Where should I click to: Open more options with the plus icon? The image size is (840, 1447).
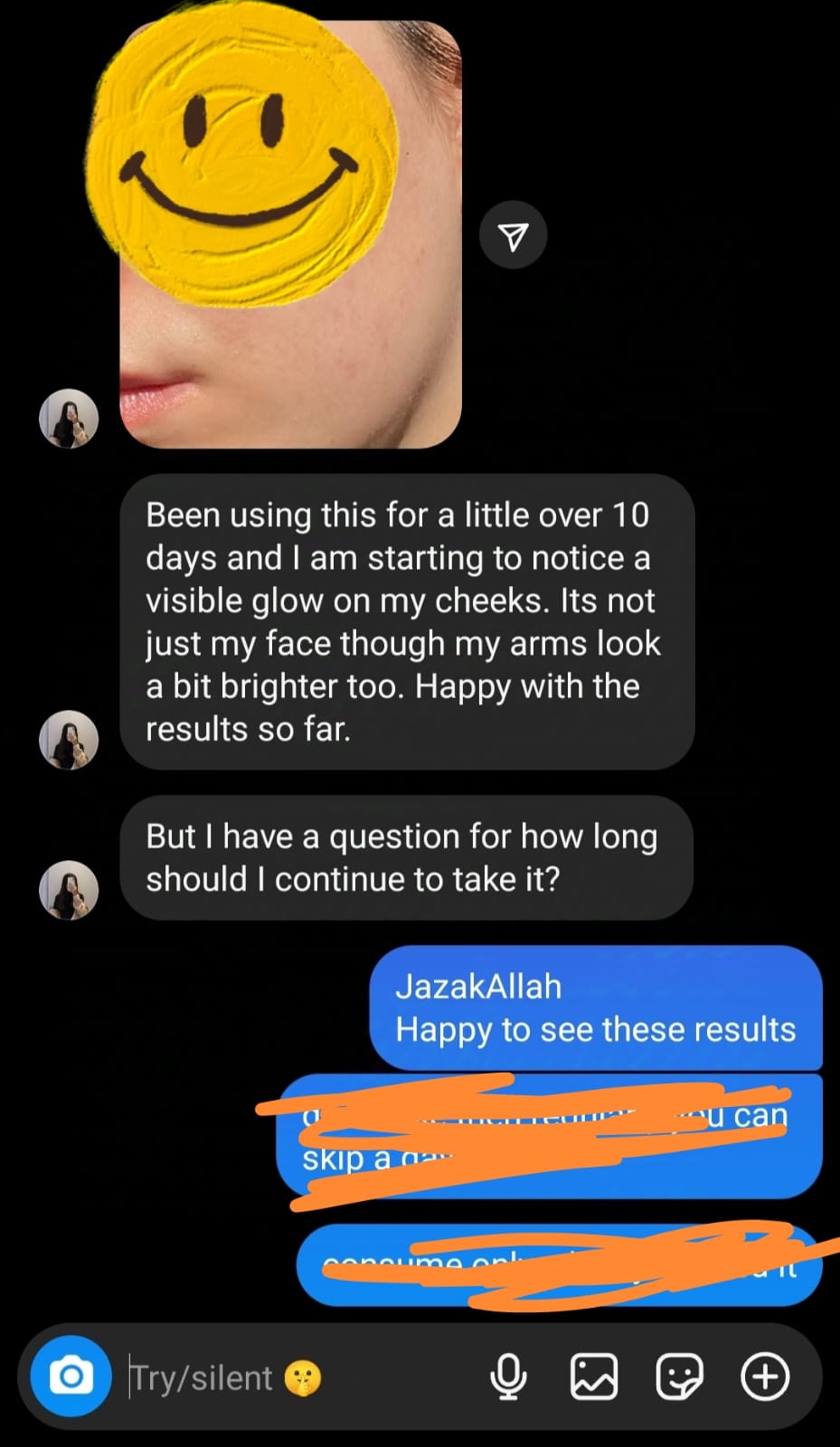point(765,1377)
